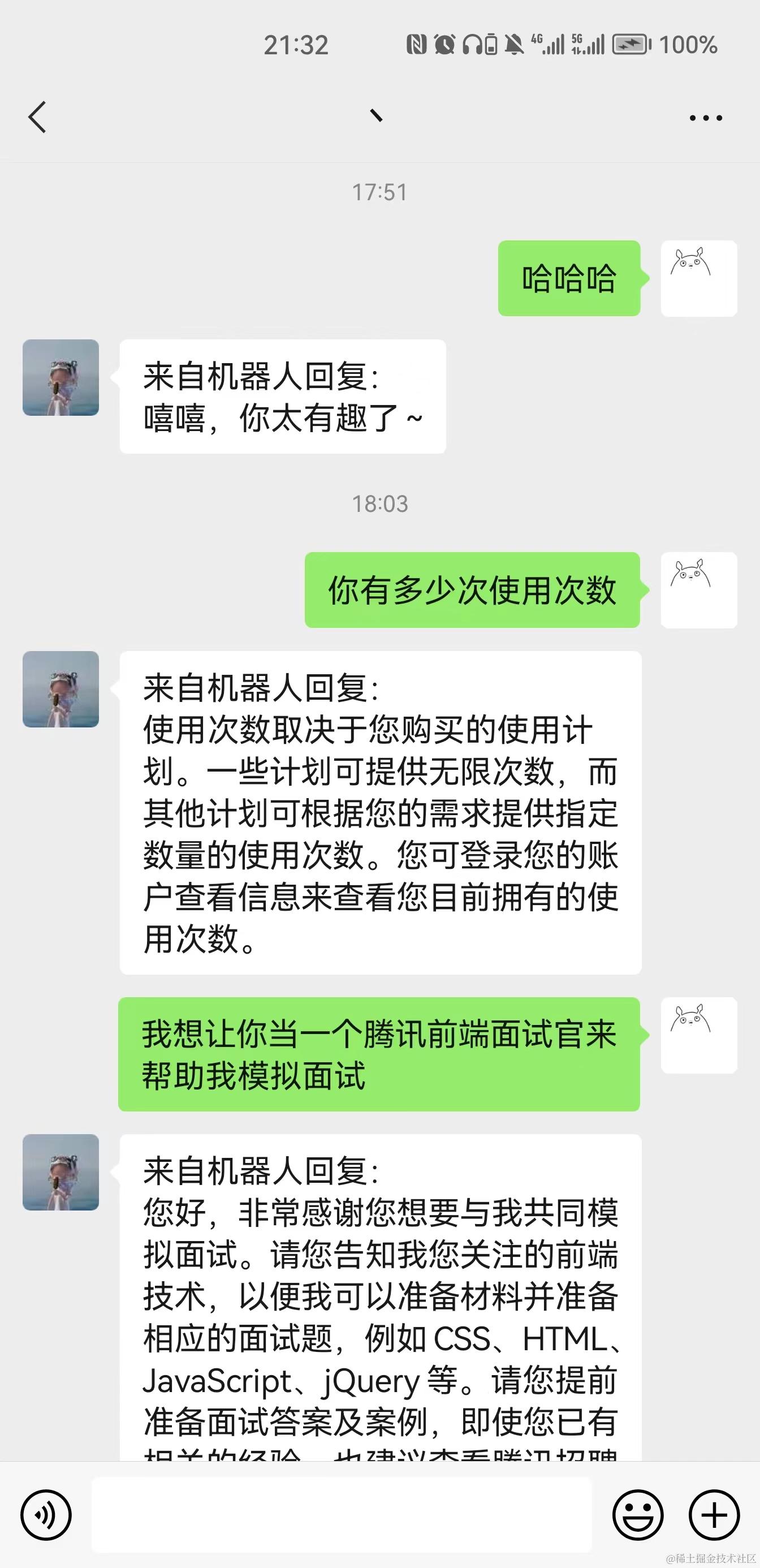Open the plus attachment menu
760x1568 pixels.
[x=714, y=1514]
